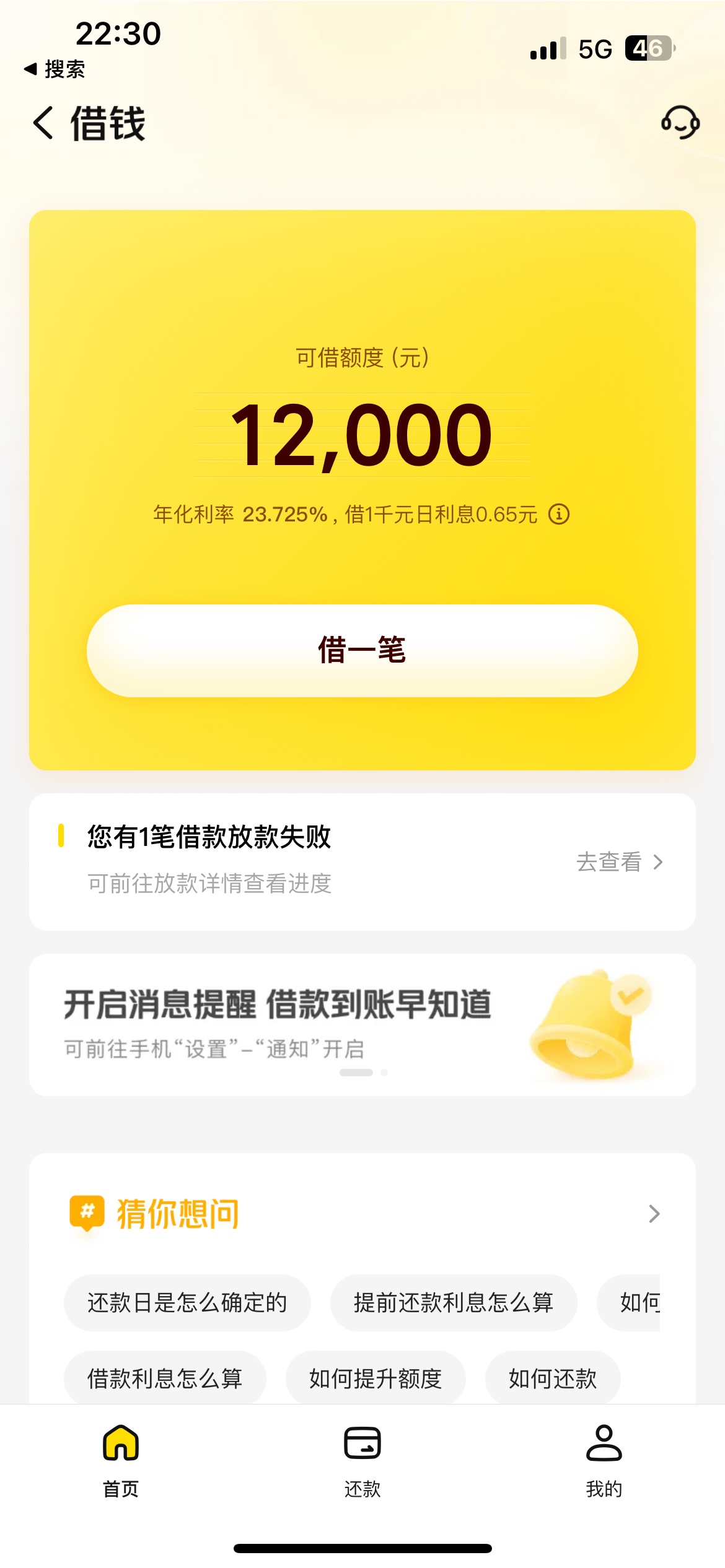
Task: Tap the 借一笔 button
Action: click(362, 650)
